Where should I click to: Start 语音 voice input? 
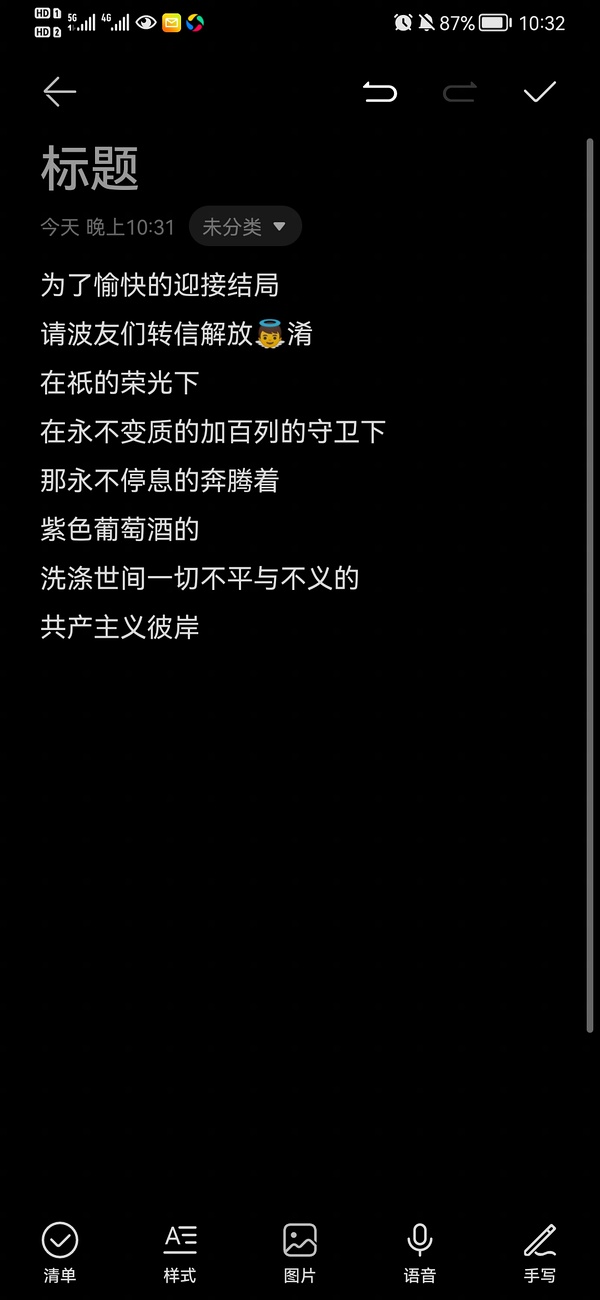(420, 1251)
